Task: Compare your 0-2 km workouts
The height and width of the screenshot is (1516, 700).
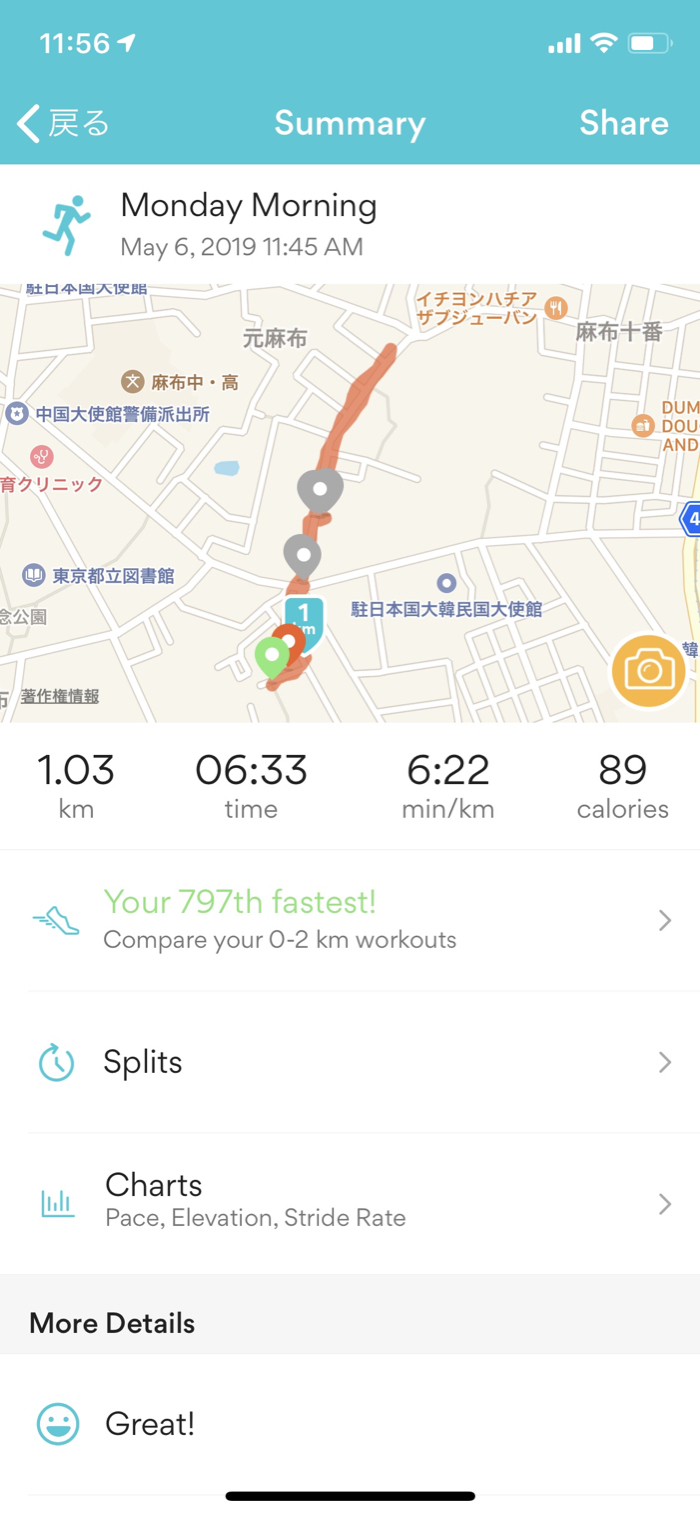Action: (x=350, y=920)
